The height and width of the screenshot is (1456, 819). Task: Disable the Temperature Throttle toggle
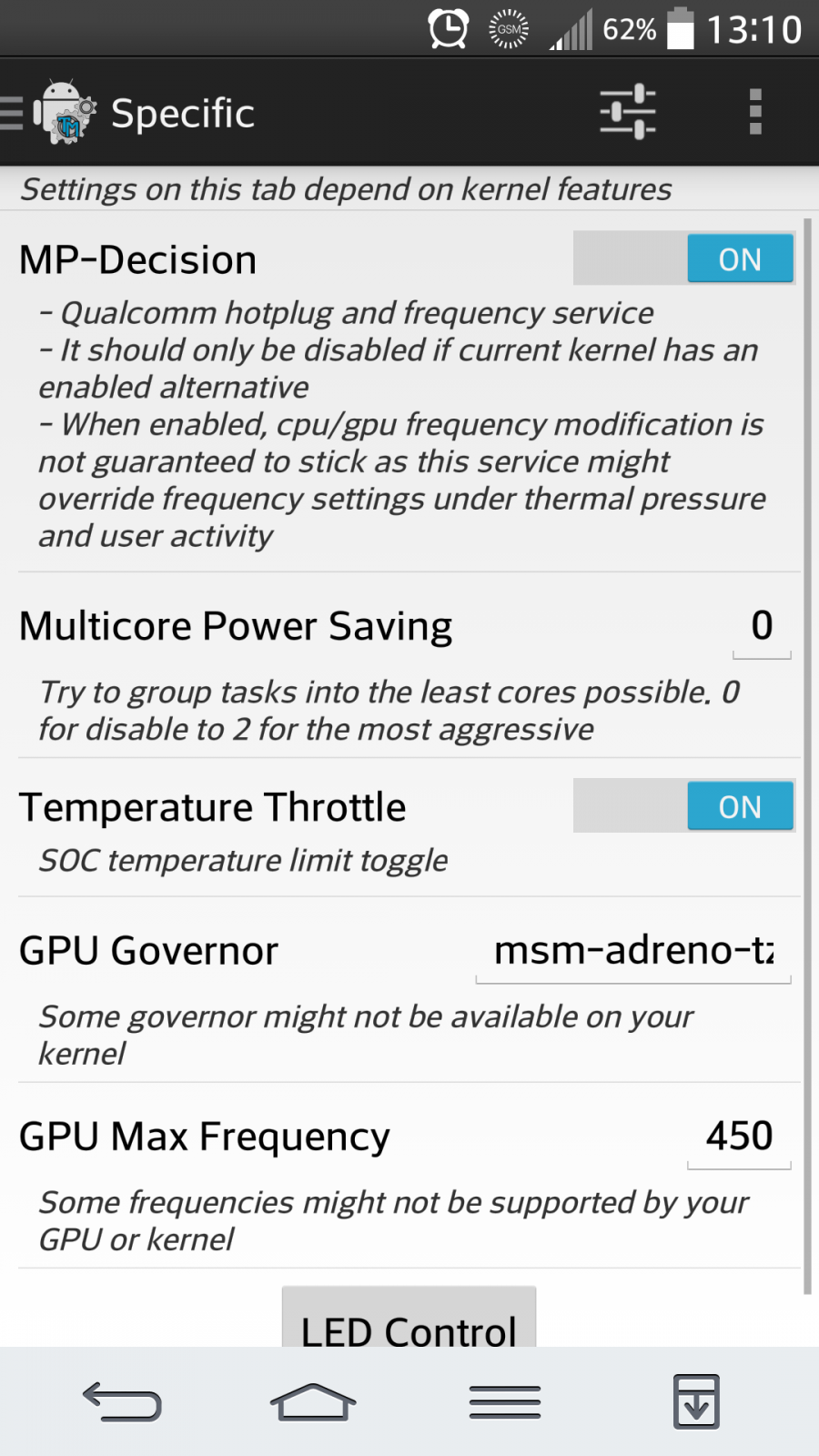click(683, 806)
